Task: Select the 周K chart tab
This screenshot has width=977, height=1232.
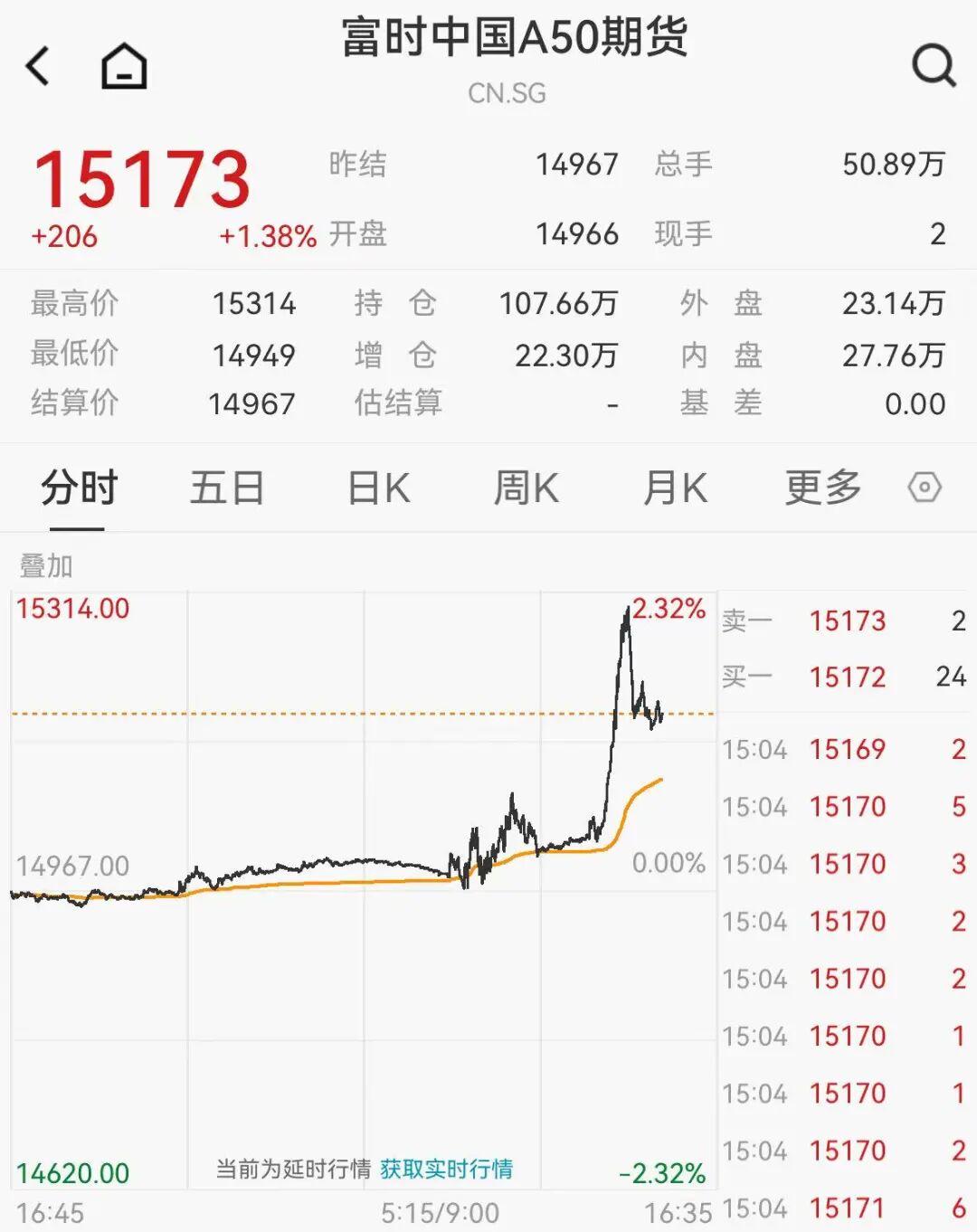Action: (526, 488)
